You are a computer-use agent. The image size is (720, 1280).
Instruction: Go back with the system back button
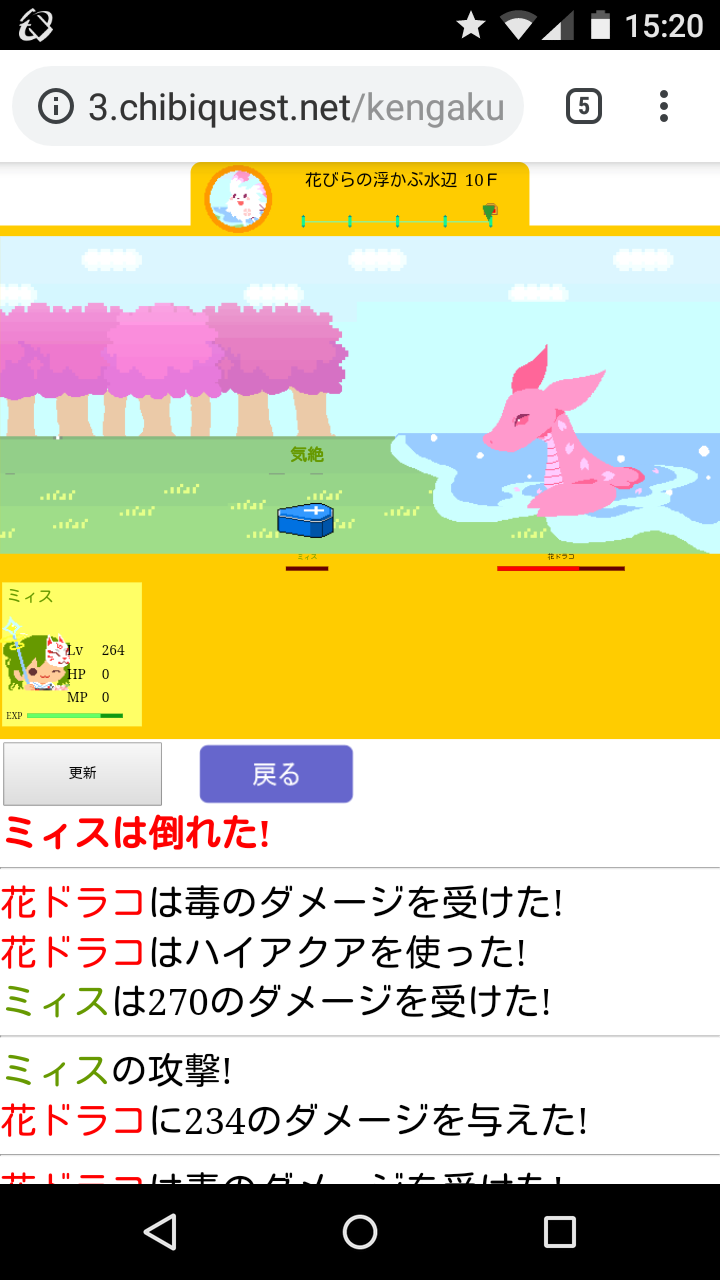click(x=160, y=1232)
